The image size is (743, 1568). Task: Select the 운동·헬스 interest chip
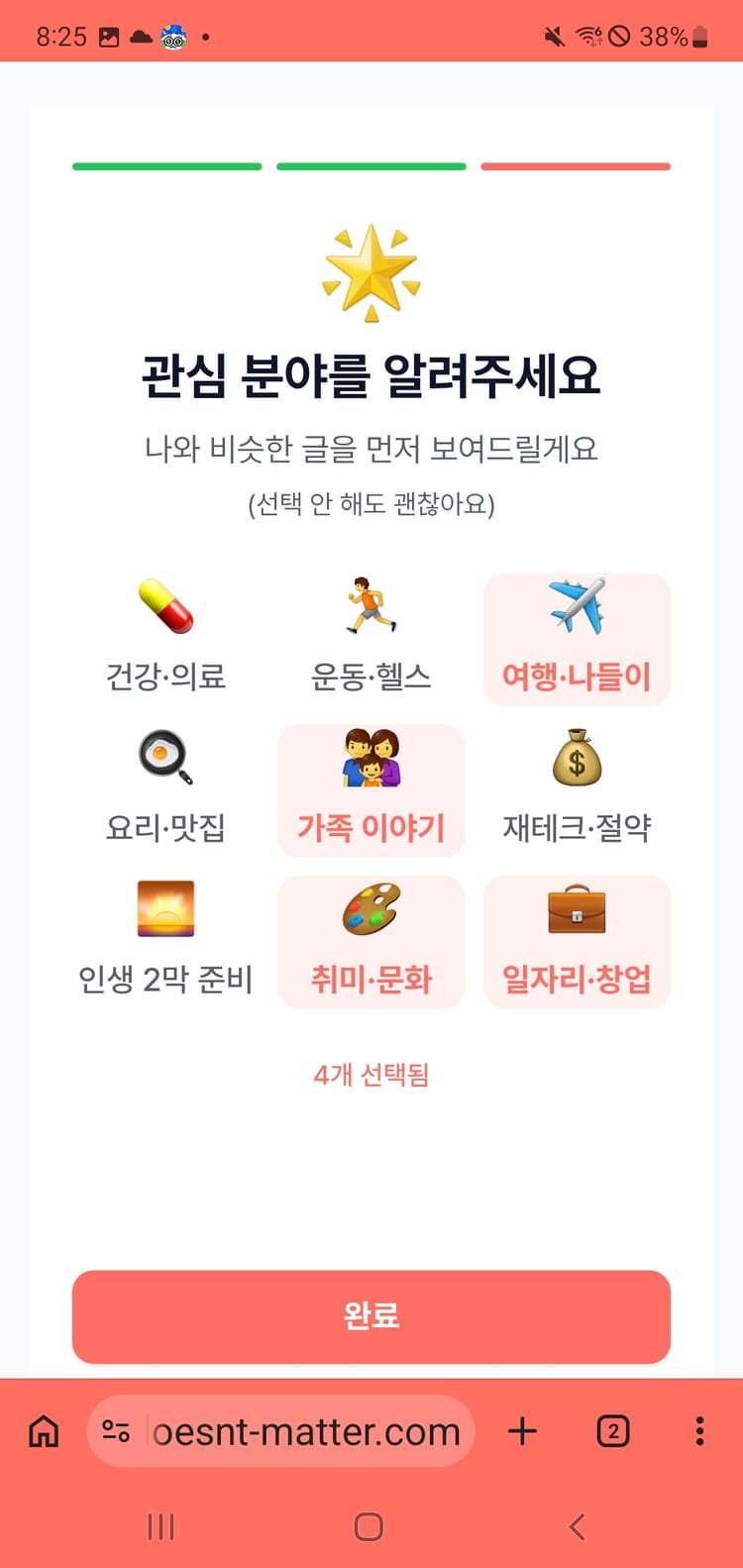371,640
